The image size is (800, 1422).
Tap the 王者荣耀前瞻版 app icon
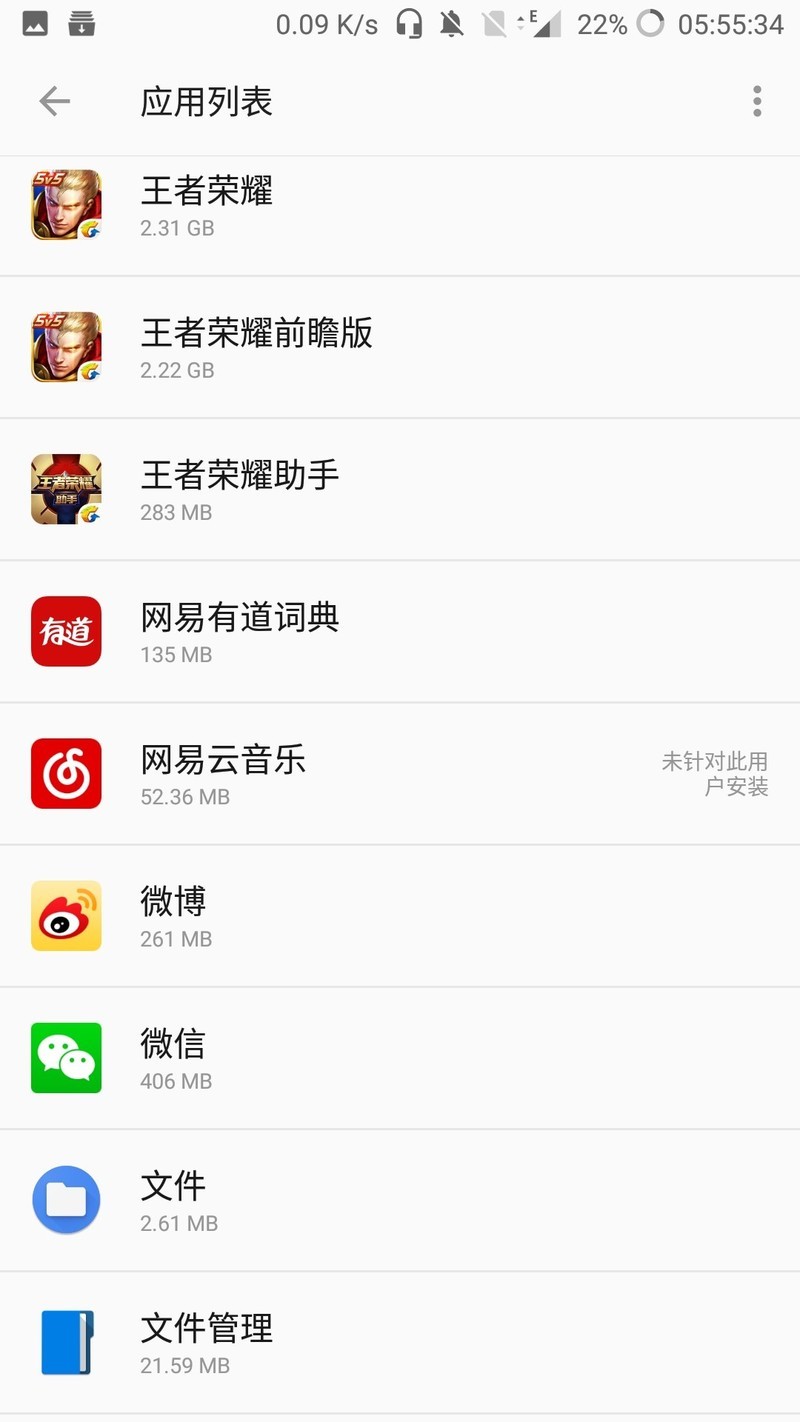tap(66, 346)
